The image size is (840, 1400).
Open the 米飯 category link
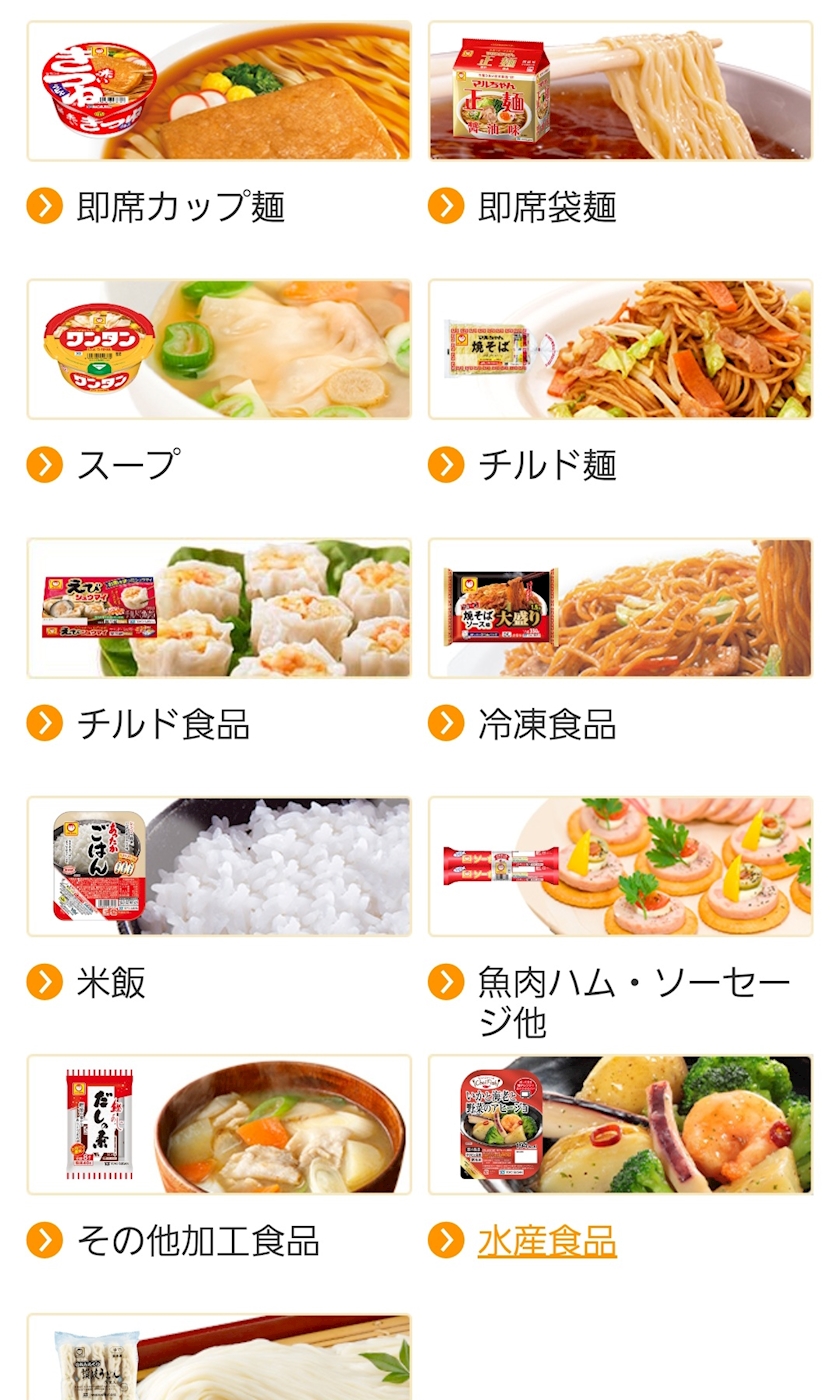pos(111,982)
